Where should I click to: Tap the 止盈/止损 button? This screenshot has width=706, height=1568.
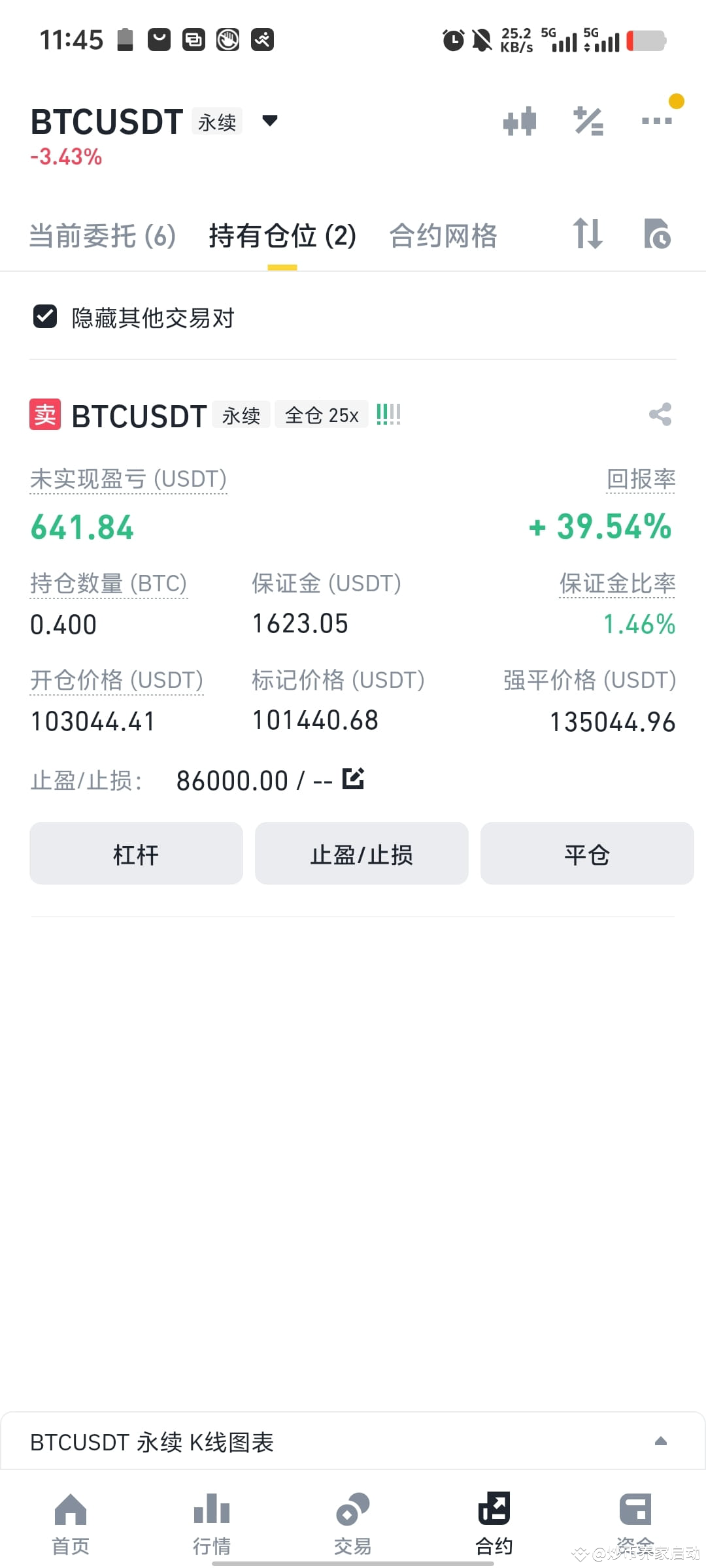coord(361,853)
